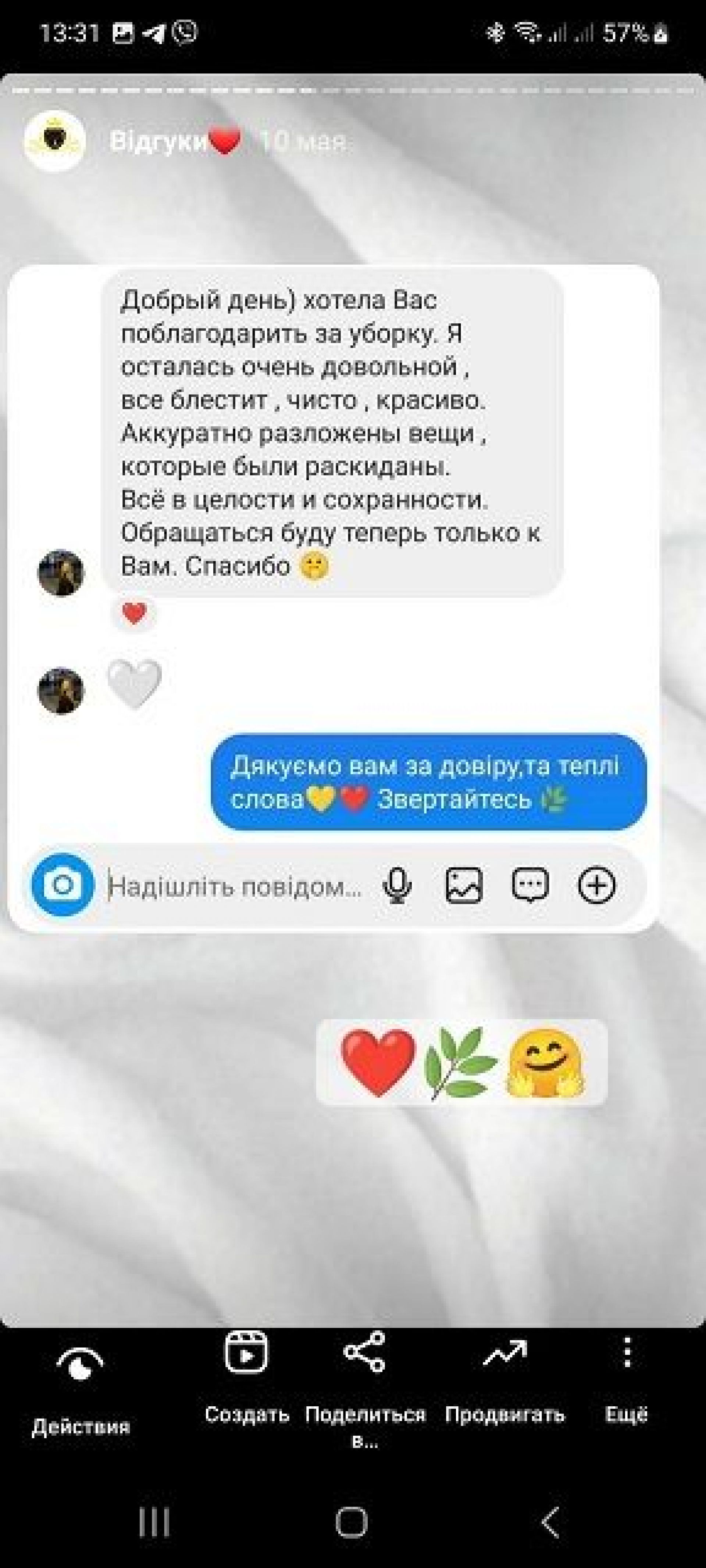706x1568 pixels.
Task: Return to the home screen
Action: (x=352, y=1522)
